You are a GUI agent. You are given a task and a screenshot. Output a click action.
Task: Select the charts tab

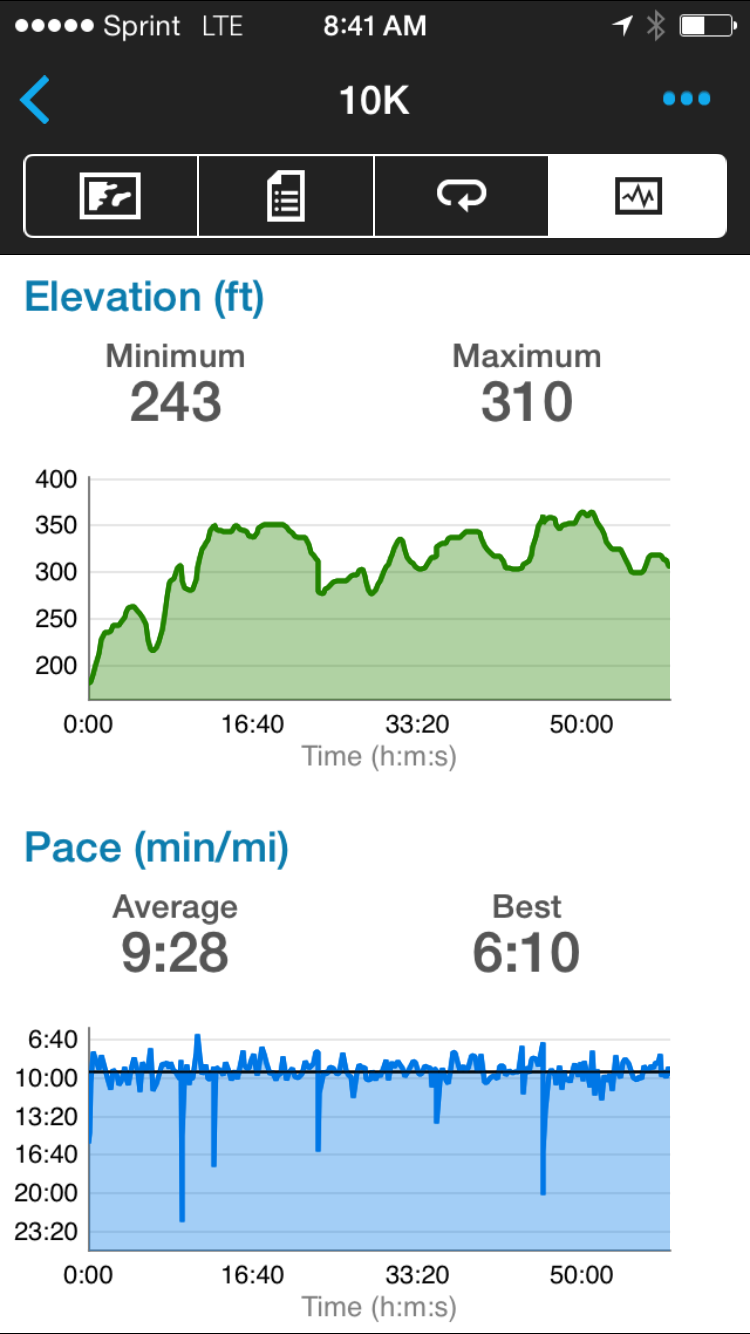(x=637, y=196)
